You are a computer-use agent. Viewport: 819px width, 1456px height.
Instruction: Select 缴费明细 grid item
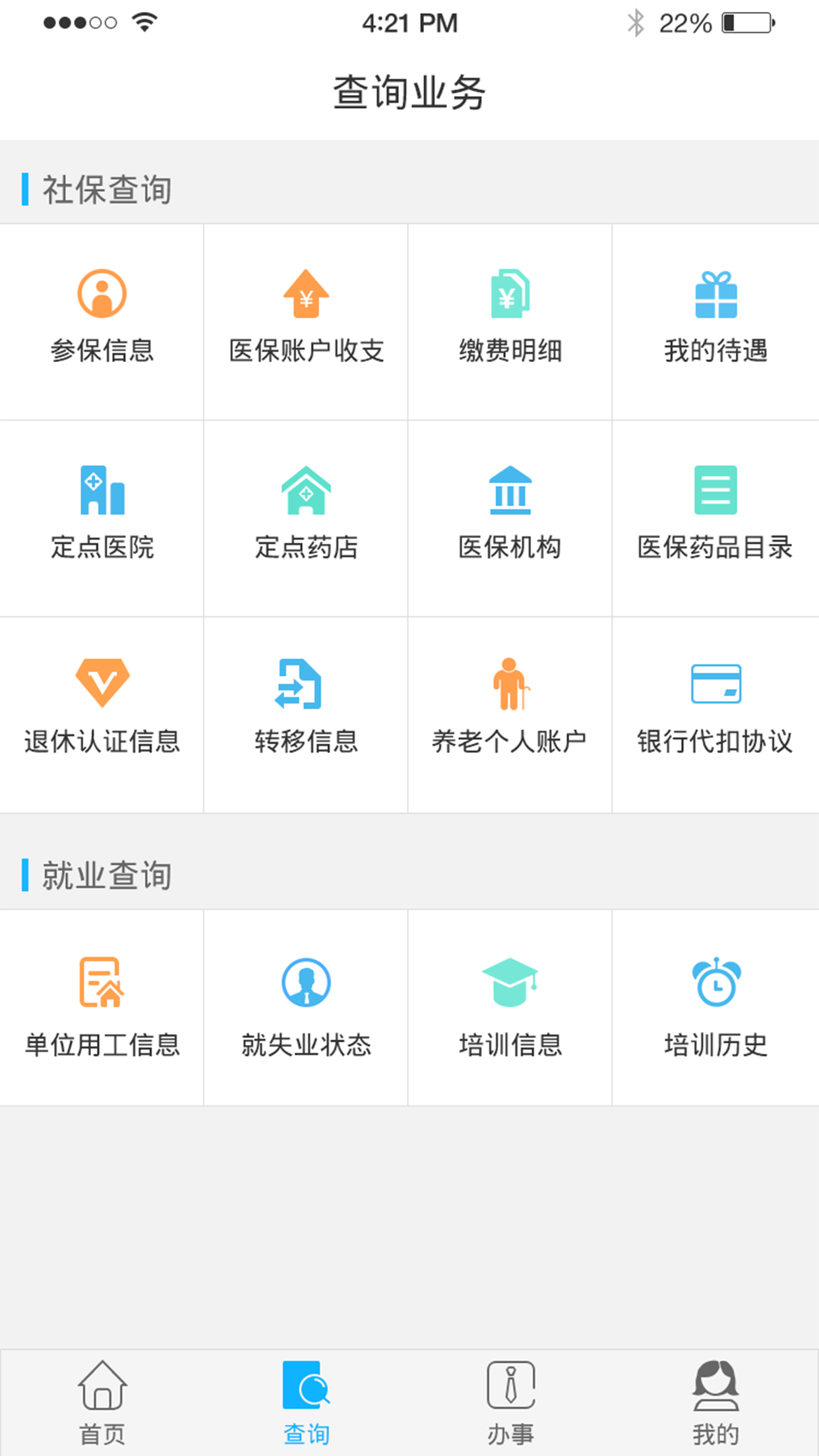click(510, 322)
